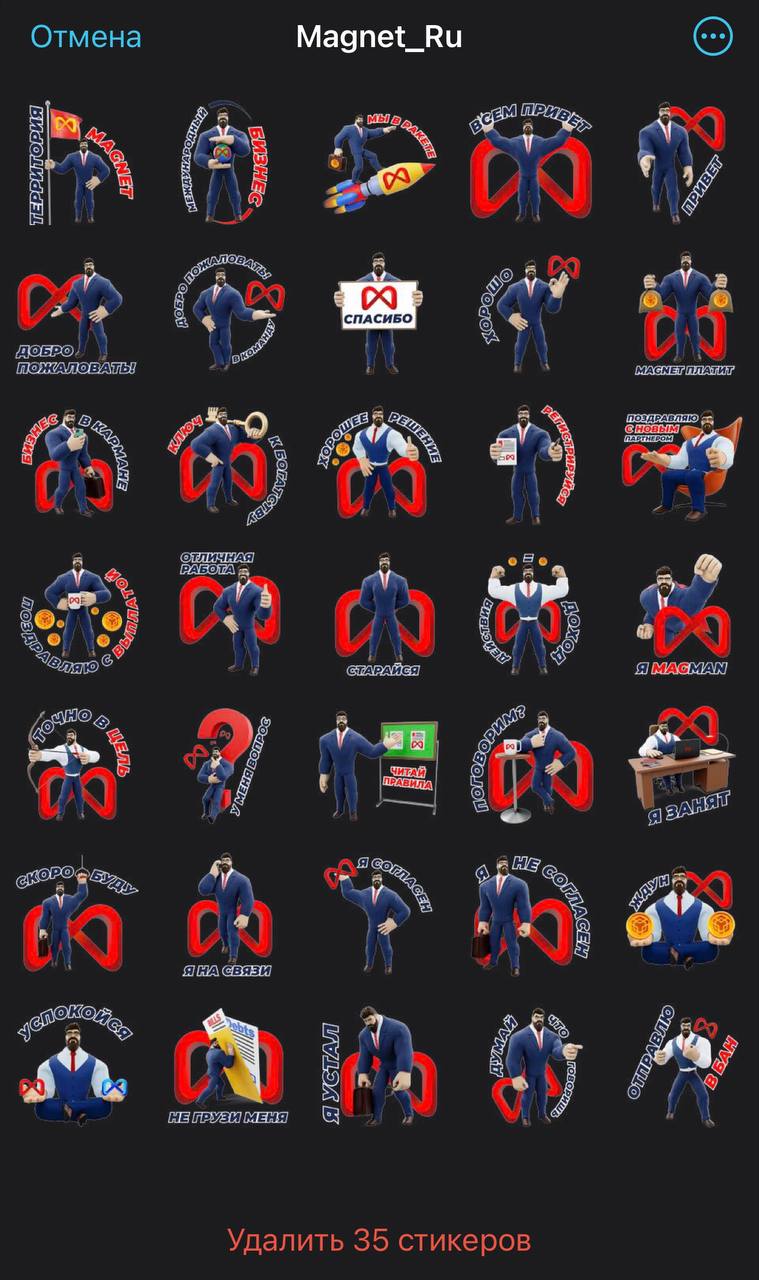Pick the Я Macman sticker
Screen dimensions: 759x1280
[684, 612]
